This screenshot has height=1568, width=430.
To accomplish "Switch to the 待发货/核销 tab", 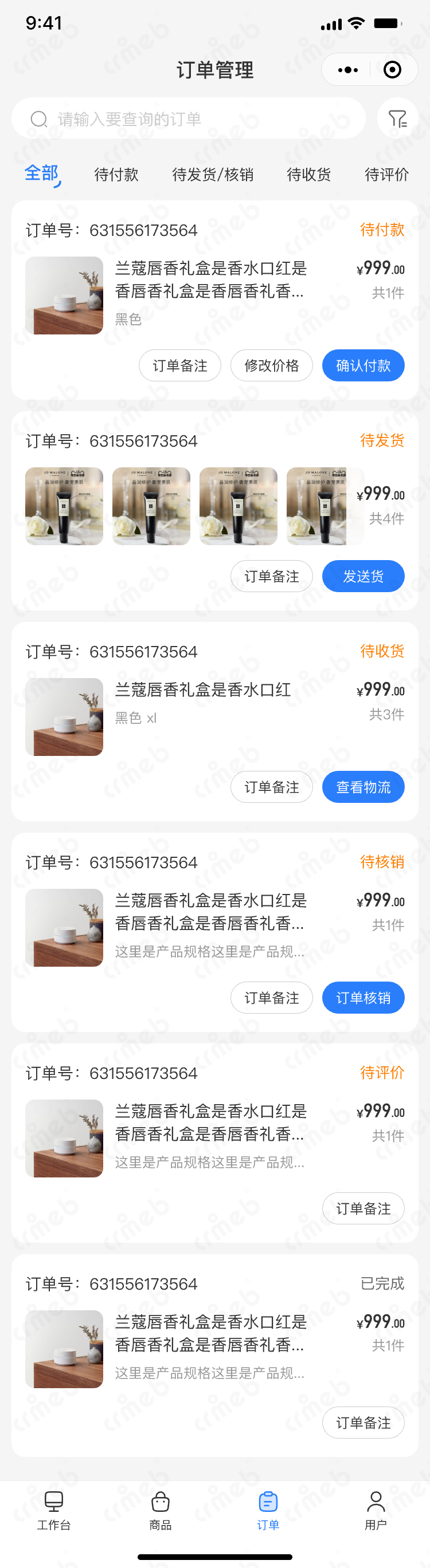I will pyautogui.click(x=213, y=175).
